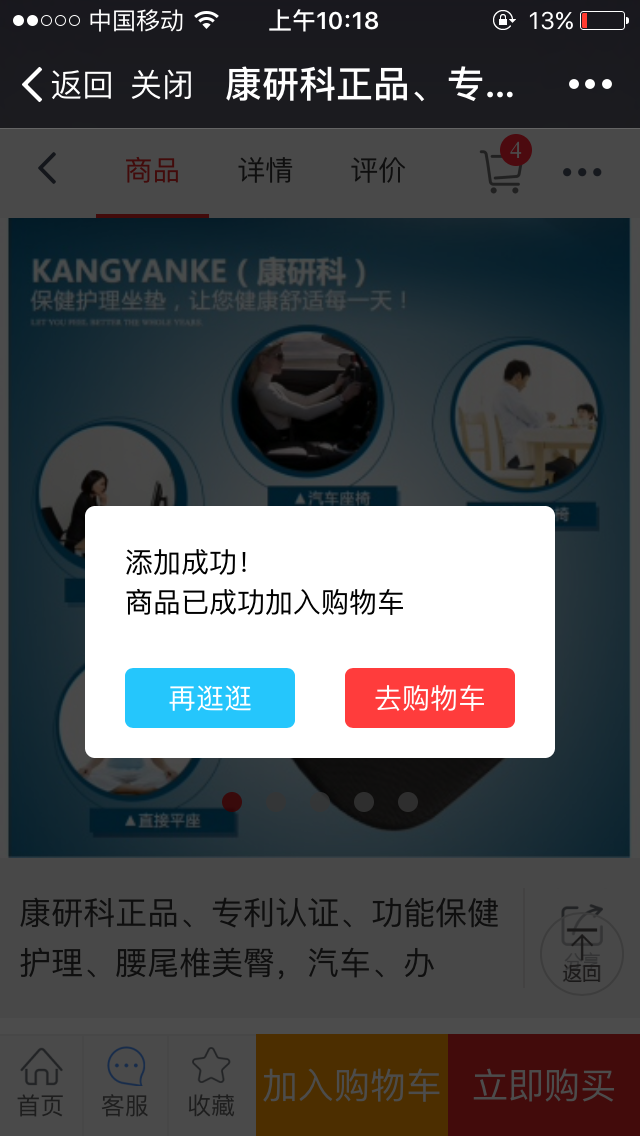Go to 首页 home

(41, 1084)
